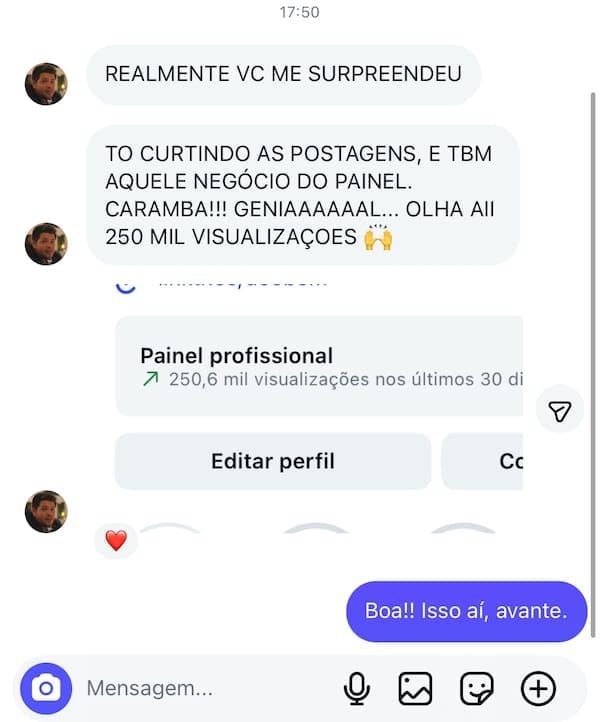Viewport: 600px width, 722px height.
Task: Record a voice message with the microphone
Action: point(356,688)
